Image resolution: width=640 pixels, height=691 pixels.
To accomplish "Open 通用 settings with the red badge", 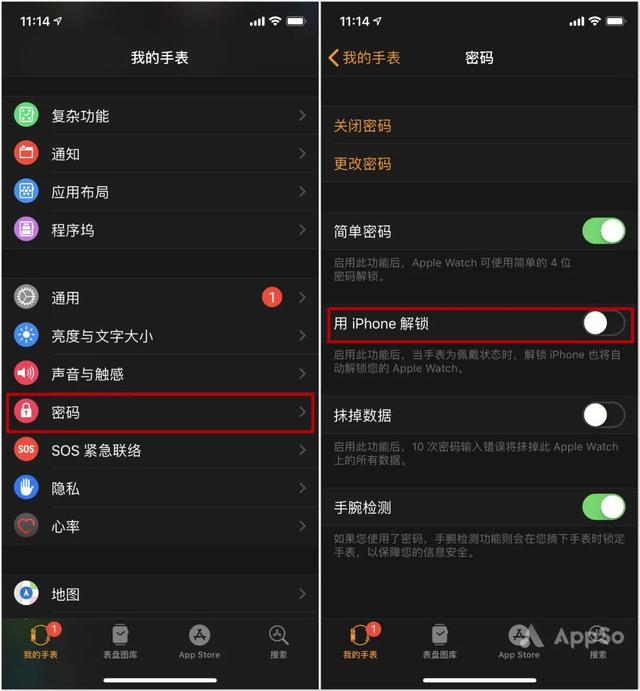I will (x=160, y=298).
